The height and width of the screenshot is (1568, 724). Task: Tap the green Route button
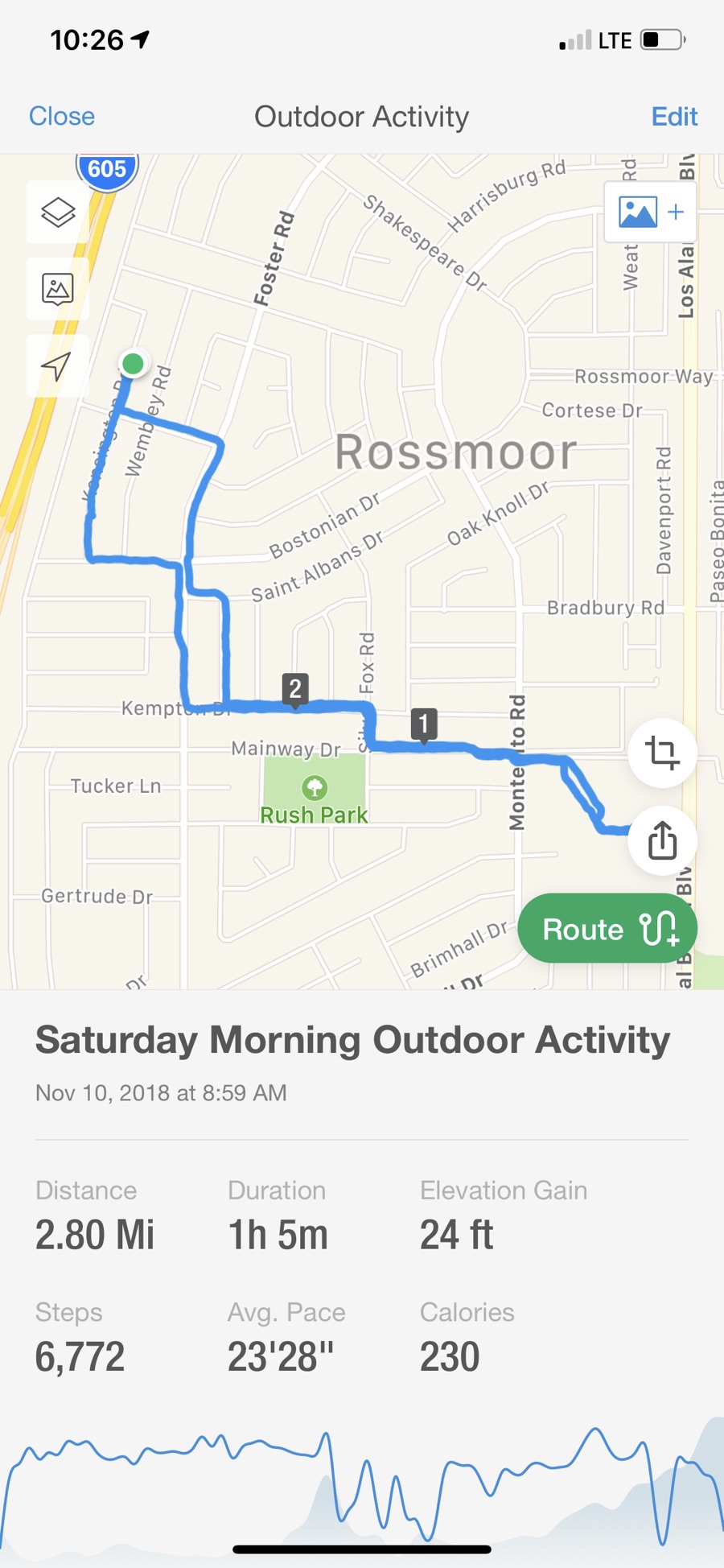607,928
